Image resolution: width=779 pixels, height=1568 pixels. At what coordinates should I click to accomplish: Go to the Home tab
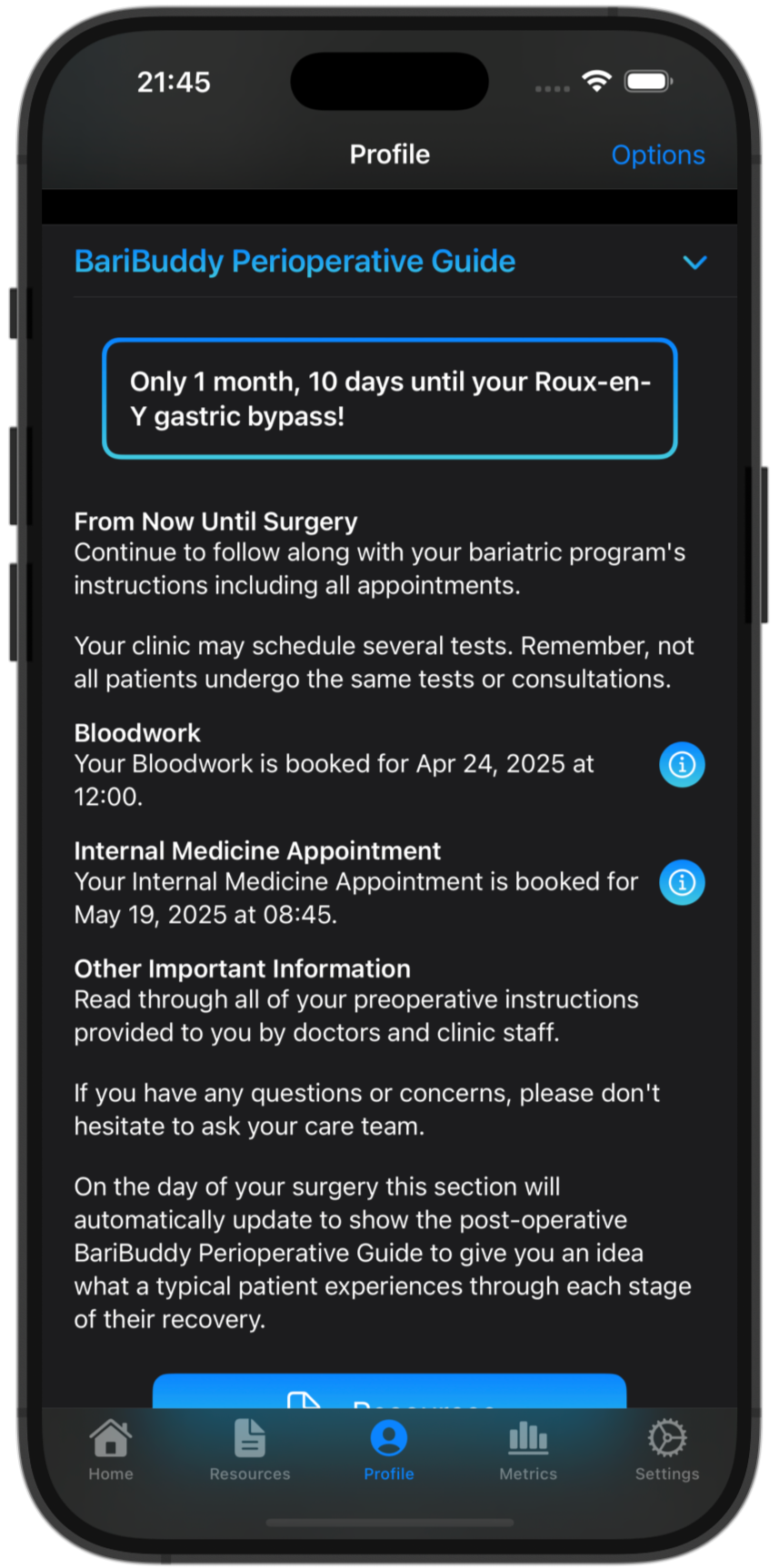click(x=111, y=1450)
